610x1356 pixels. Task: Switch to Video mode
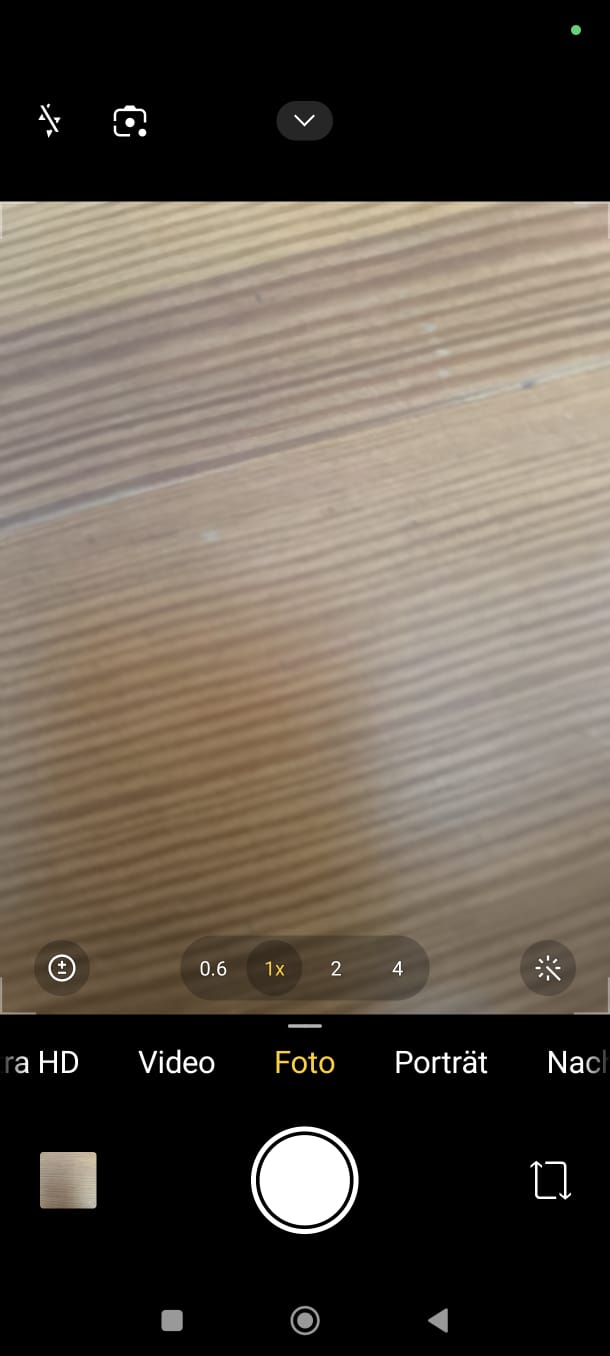177,1062
